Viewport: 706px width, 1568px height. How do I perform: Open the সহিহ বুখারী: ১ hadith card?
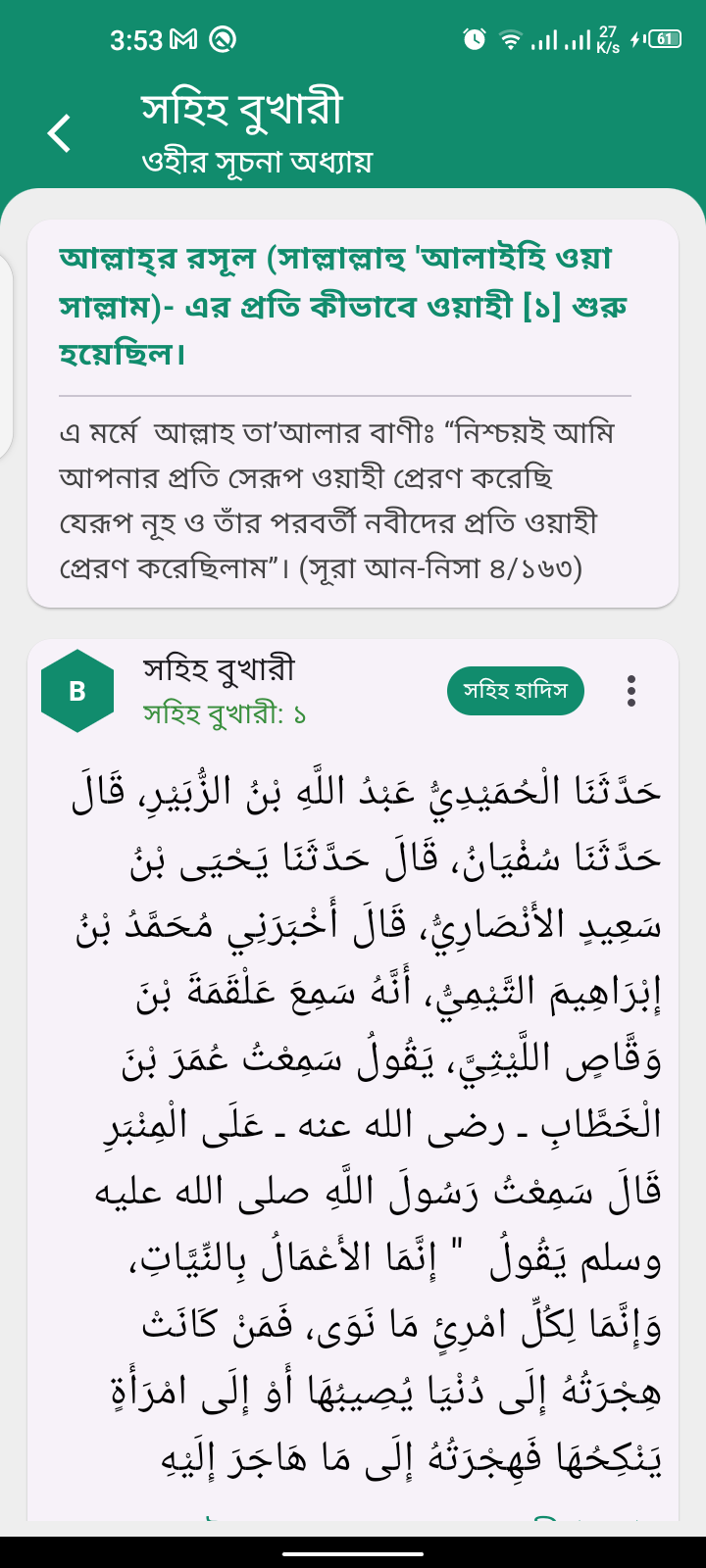(225, 714)
